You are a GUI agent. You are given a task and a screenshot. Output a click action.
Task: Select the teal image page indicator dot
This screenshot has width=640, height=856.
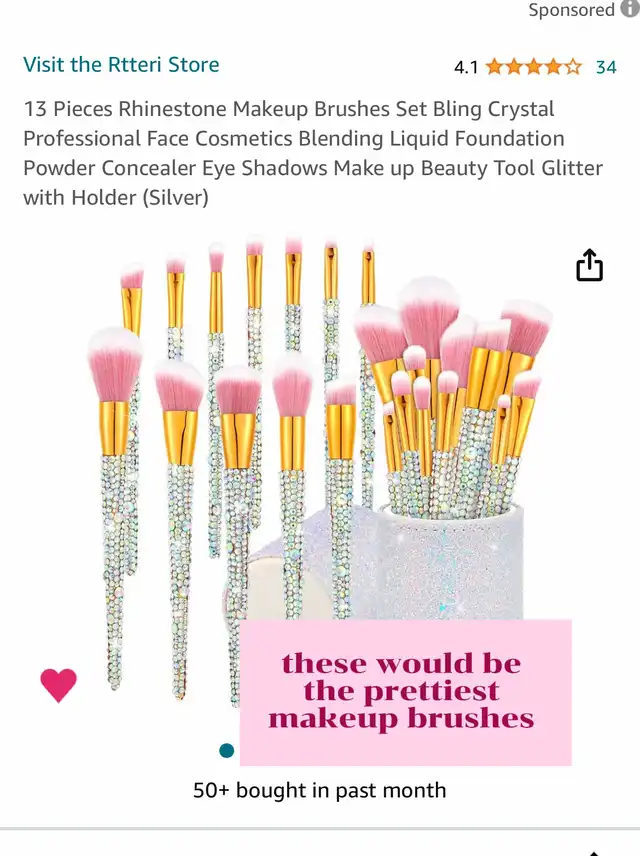tap(227, 750)
